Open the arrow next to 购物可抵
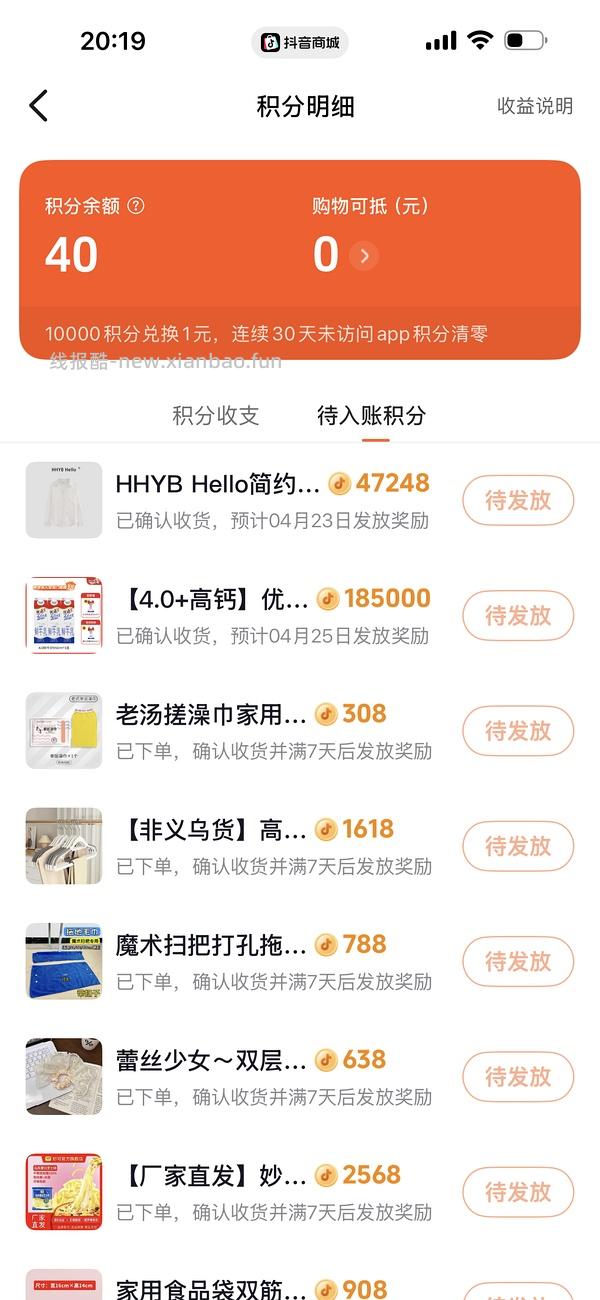The height and width of the screenshot is (1300, 600). (x=364, y=256)
